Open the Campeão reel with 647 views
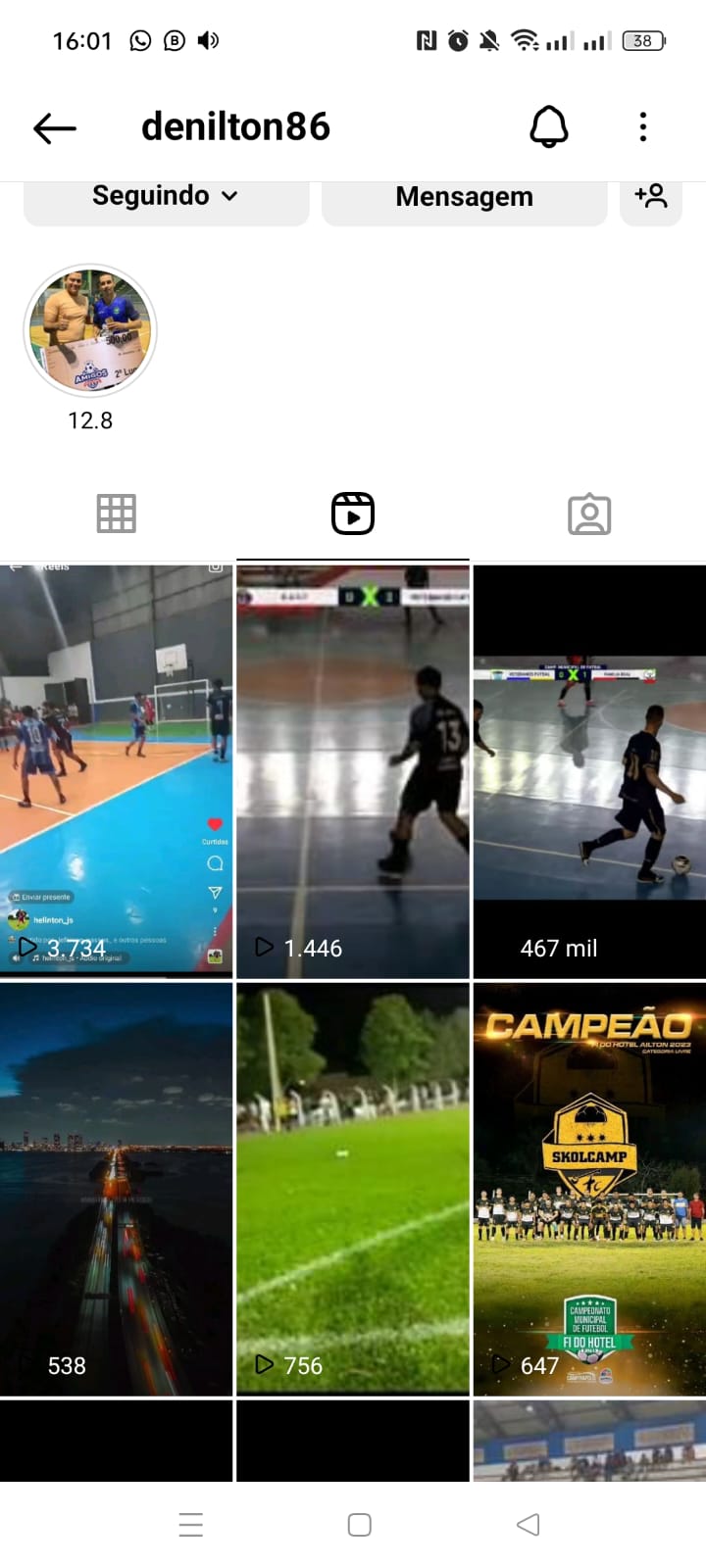 pos(589,1189)
